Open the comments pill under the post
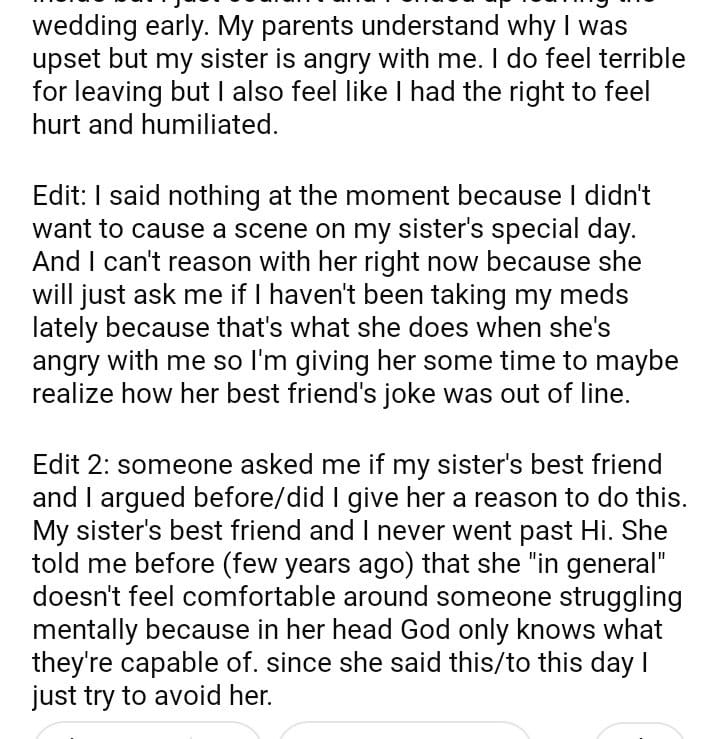The width and height of the screenshot is (720, 739). coord(405,731)
